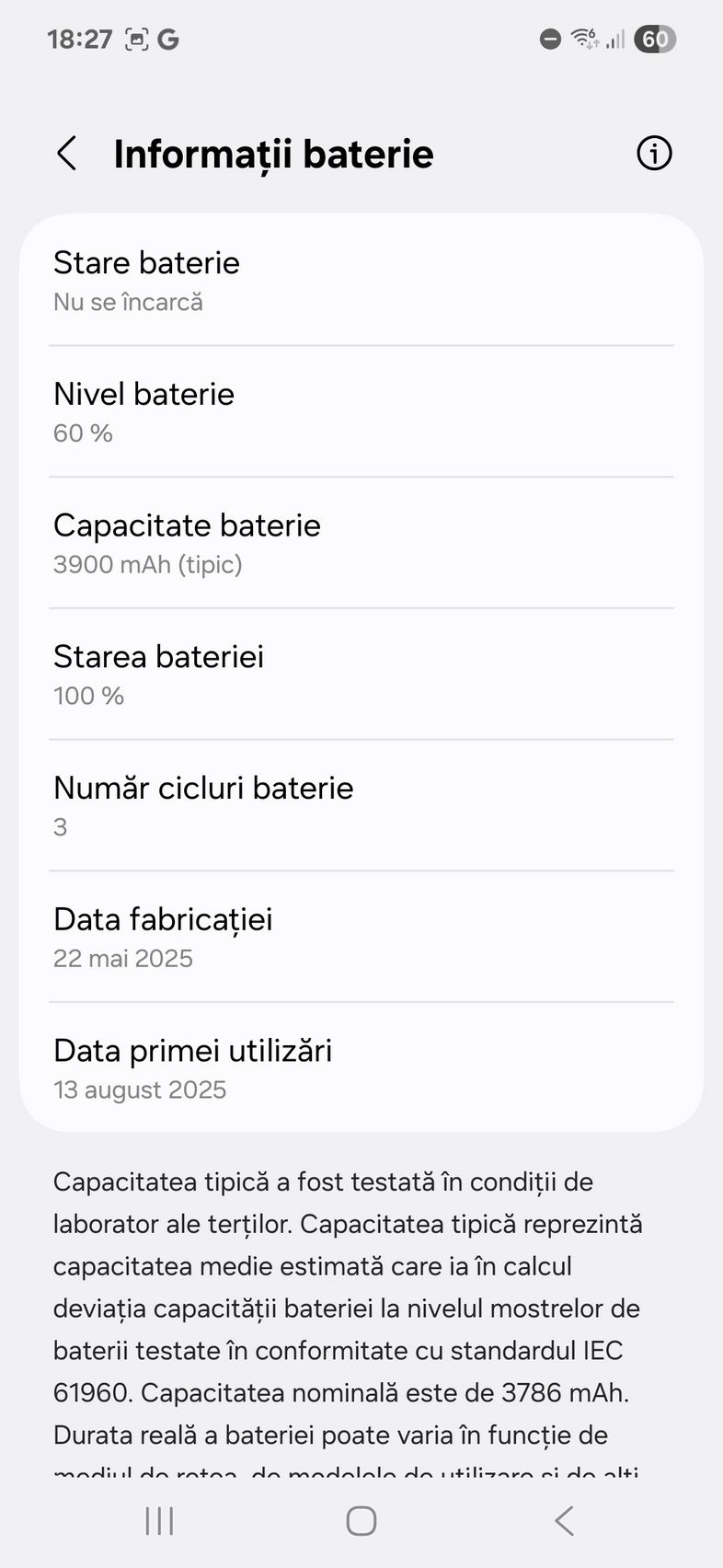The width and height of the screenshot is (723, 1568).
Task: Open the recent apps view
Action: click(159, 1521)
